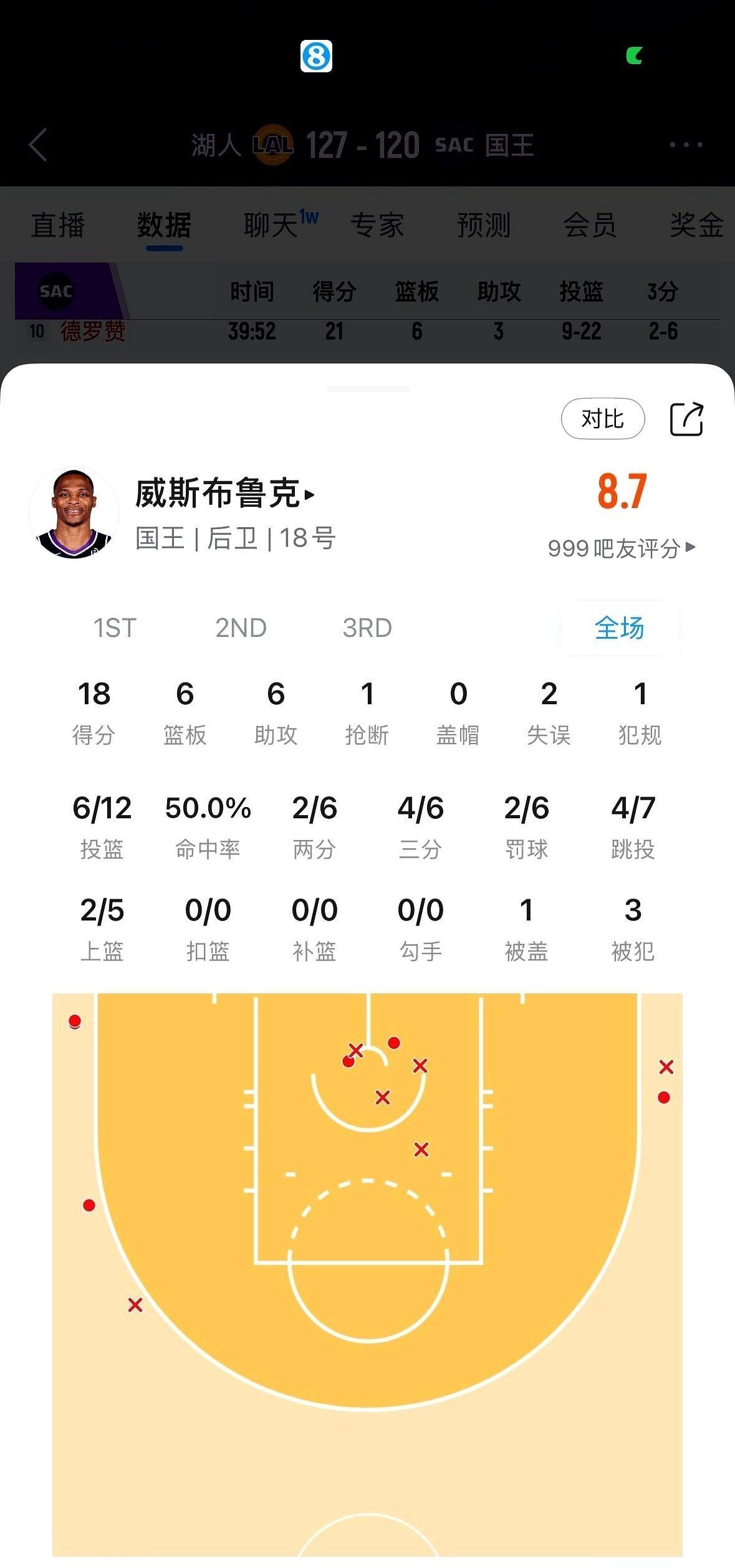Tap the share icon next to 对比
Screen dimensions: 735x1568
pos(687,419)
